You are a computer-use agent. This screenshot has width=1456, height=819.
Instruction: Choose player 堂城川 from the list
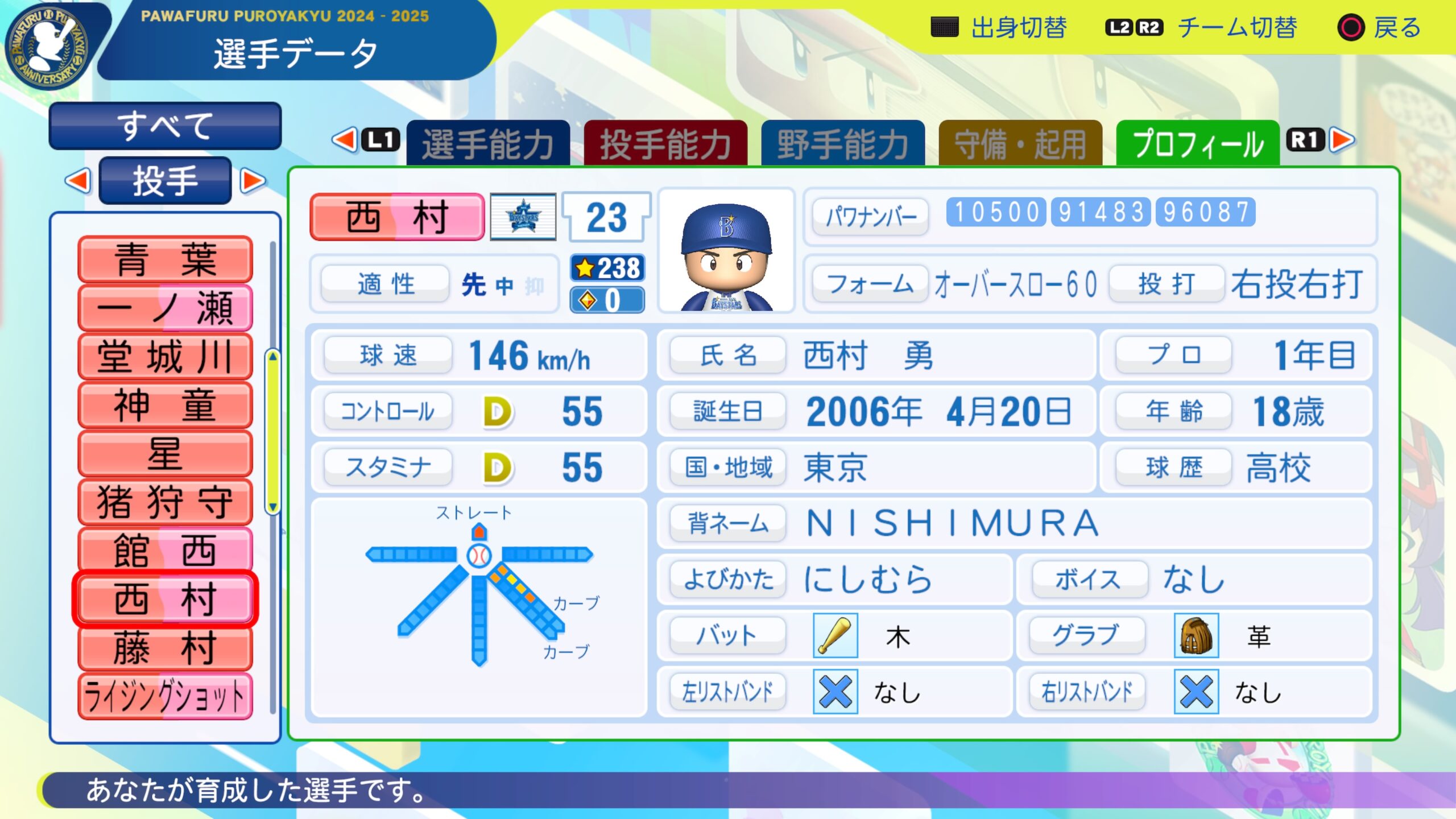pos(165,357)
